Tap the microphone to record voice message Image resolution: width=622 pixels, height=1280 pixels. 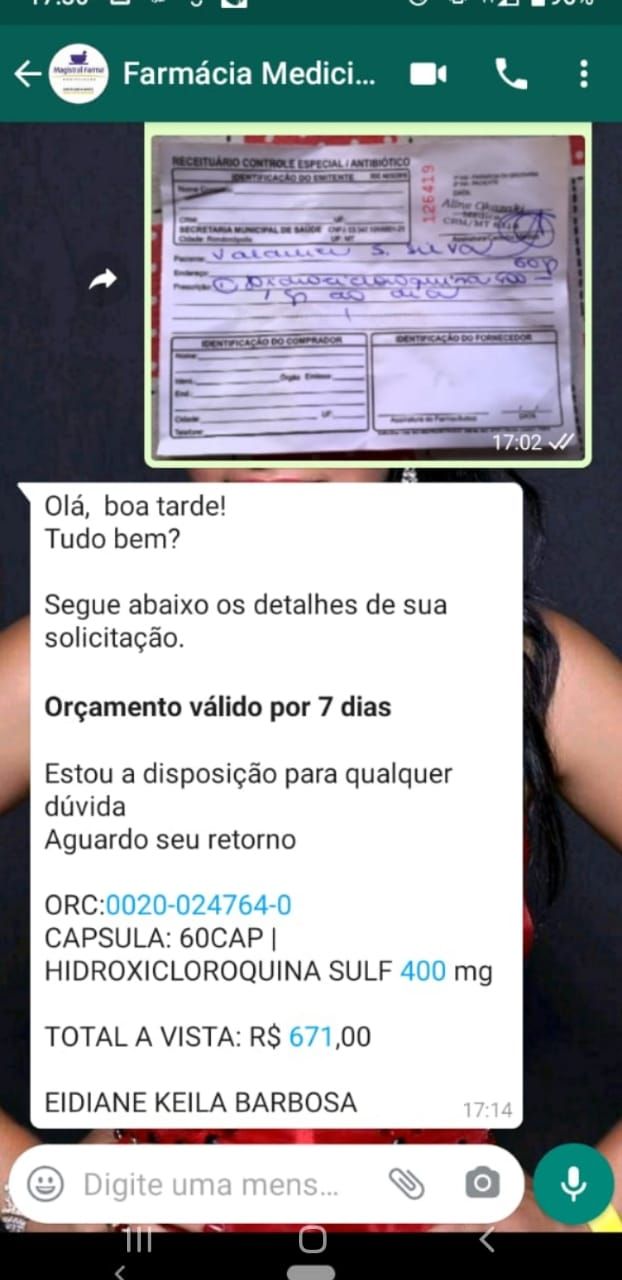[573, 1184]
